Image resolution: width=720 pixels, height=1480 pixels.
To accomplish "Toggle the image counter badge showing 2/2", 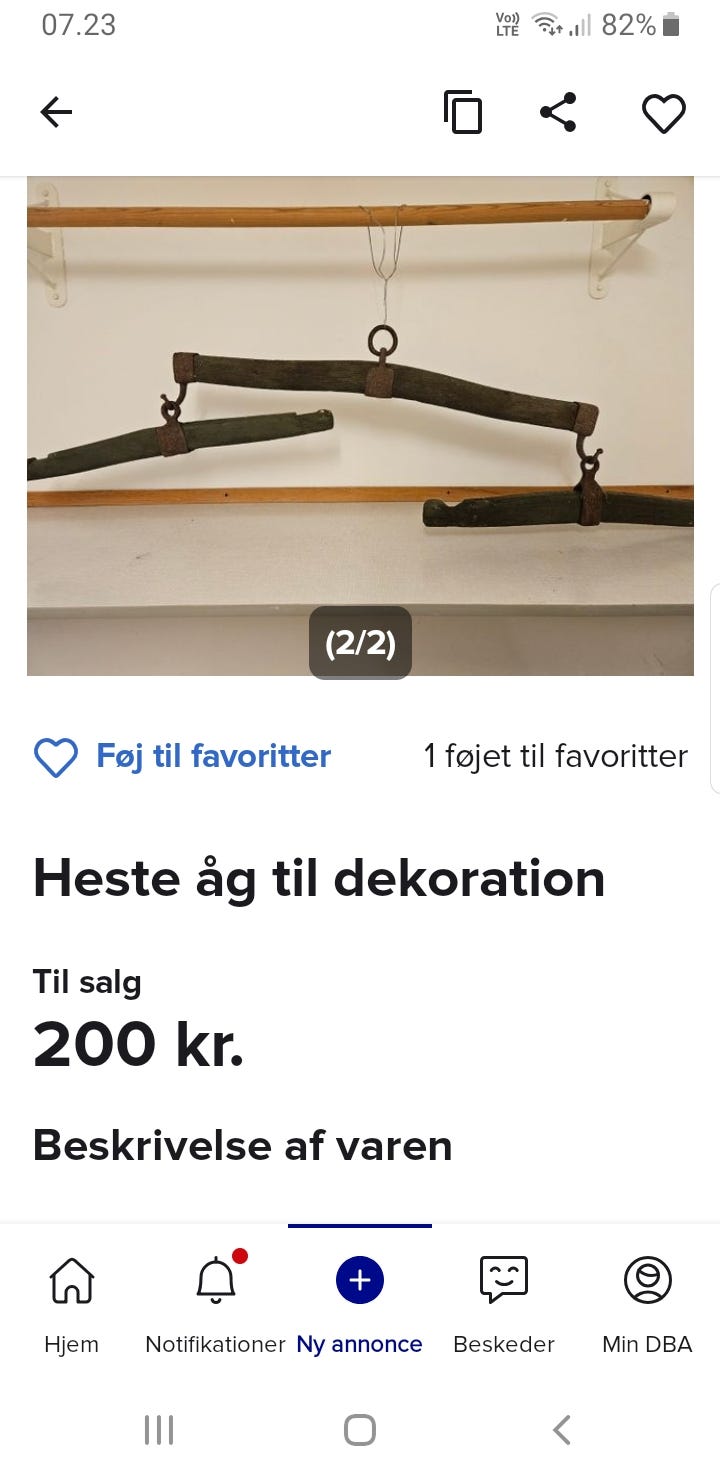I will (x=359, y=643).
